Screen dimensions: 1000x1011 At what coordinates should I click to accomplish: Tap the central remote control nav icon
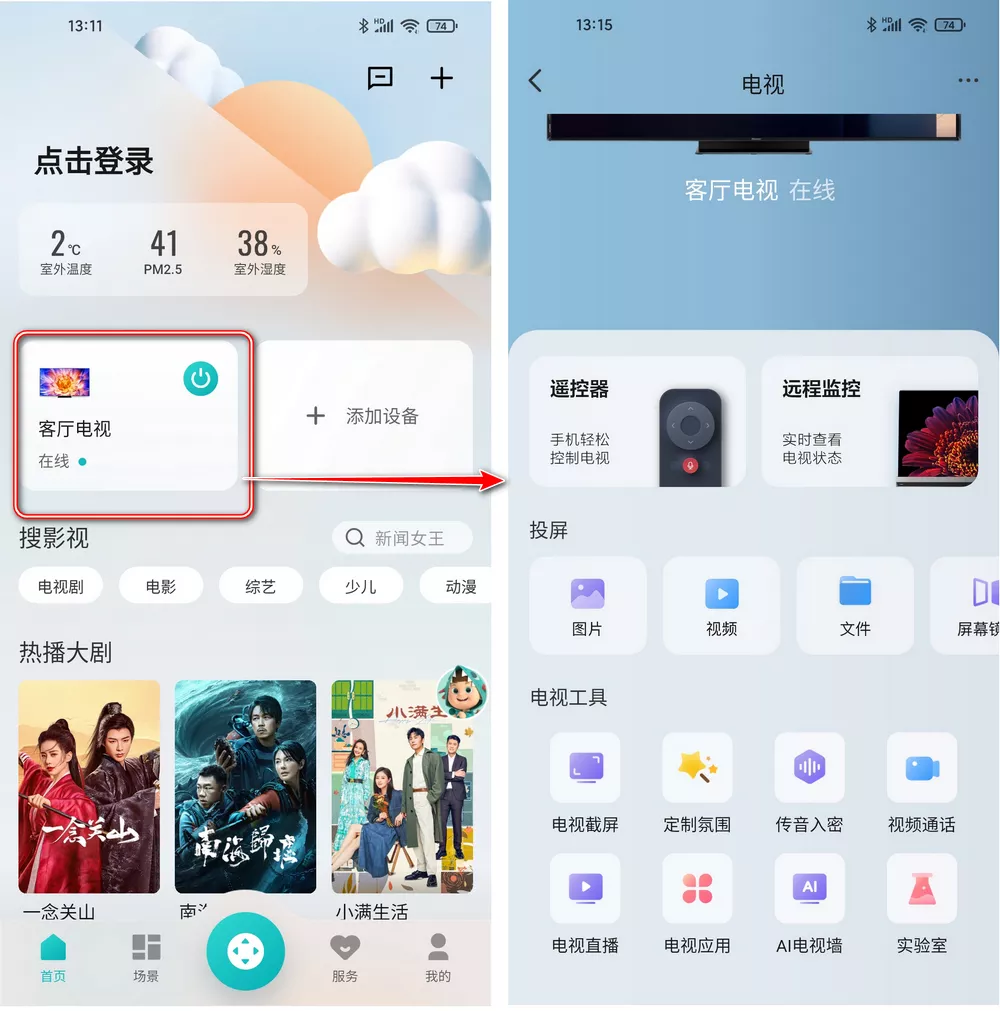[x=246, y=950]
